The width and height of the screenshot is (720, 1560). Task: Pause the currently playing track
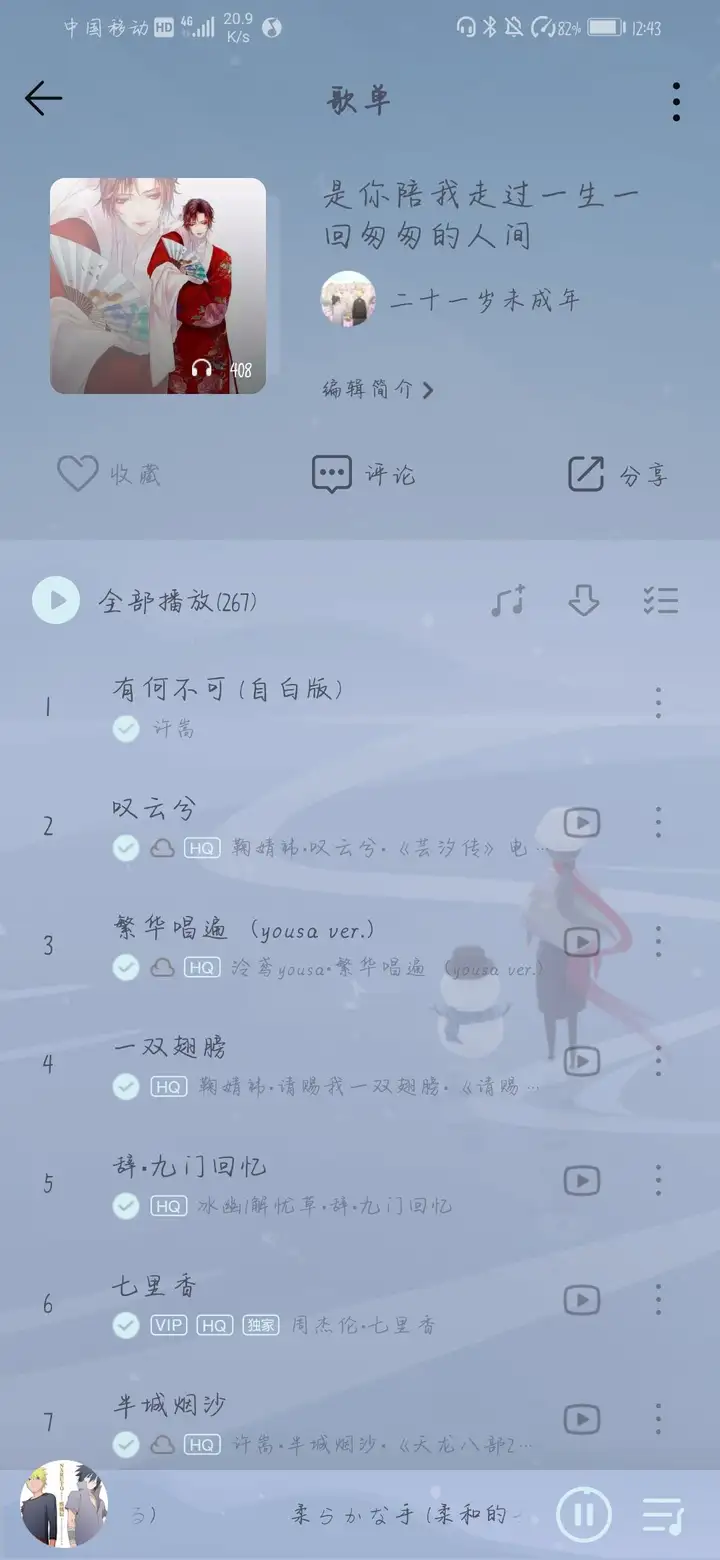tap(583, 1514)
